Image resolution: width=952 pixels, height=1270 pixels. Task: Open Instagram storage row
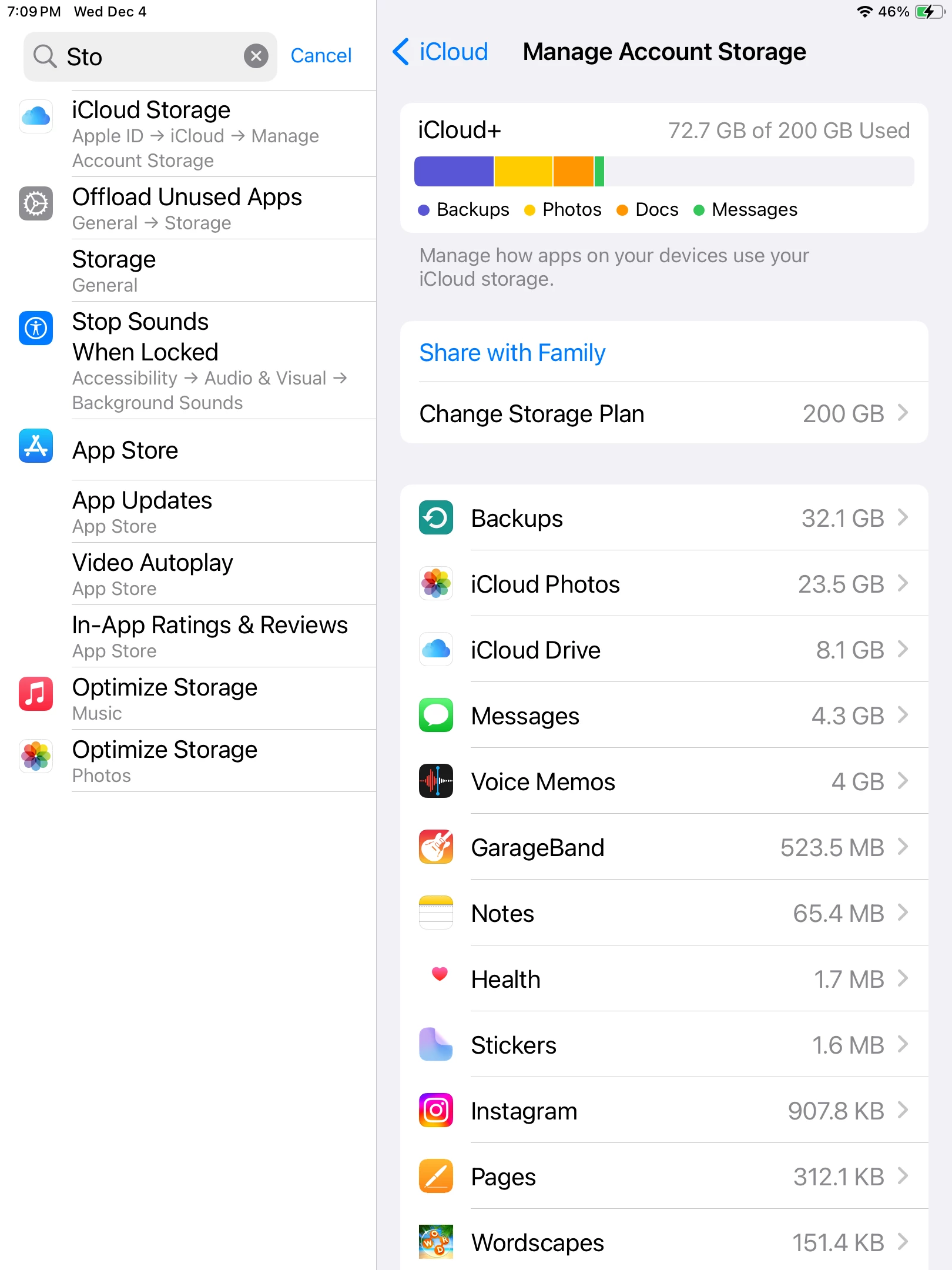[663, 1111]
